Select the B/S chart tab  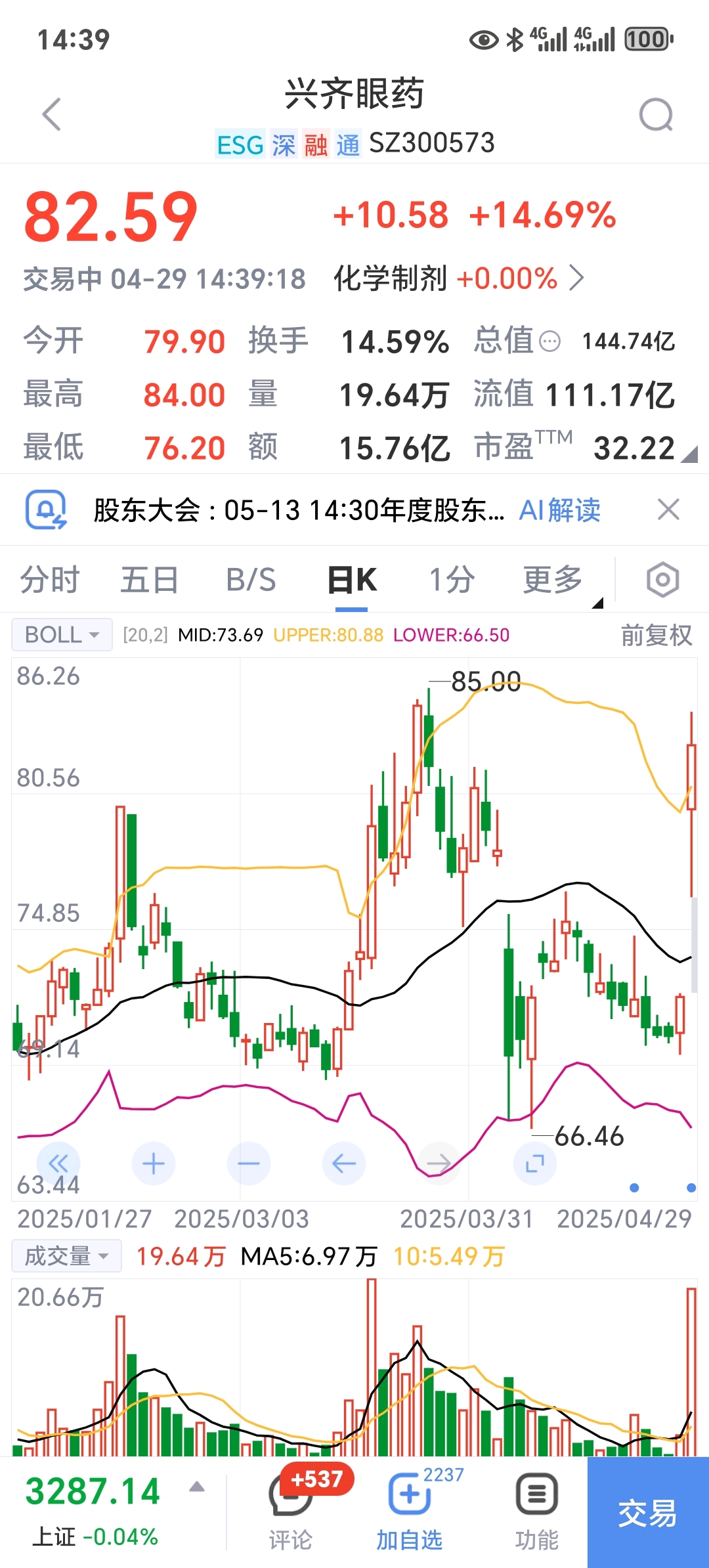pos(251,580)
